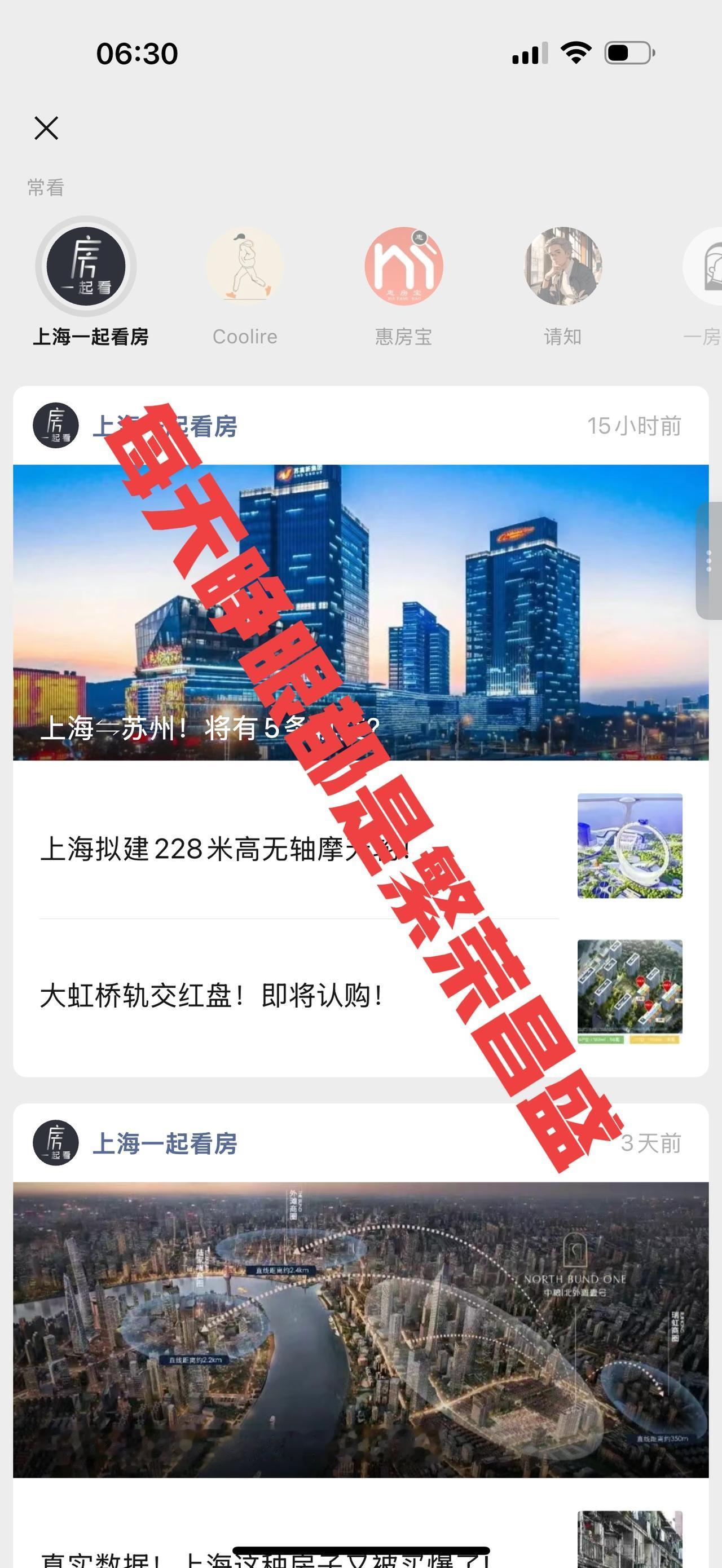Tap the Wi-Fi icon in the status bar

(x=575, y=54)
